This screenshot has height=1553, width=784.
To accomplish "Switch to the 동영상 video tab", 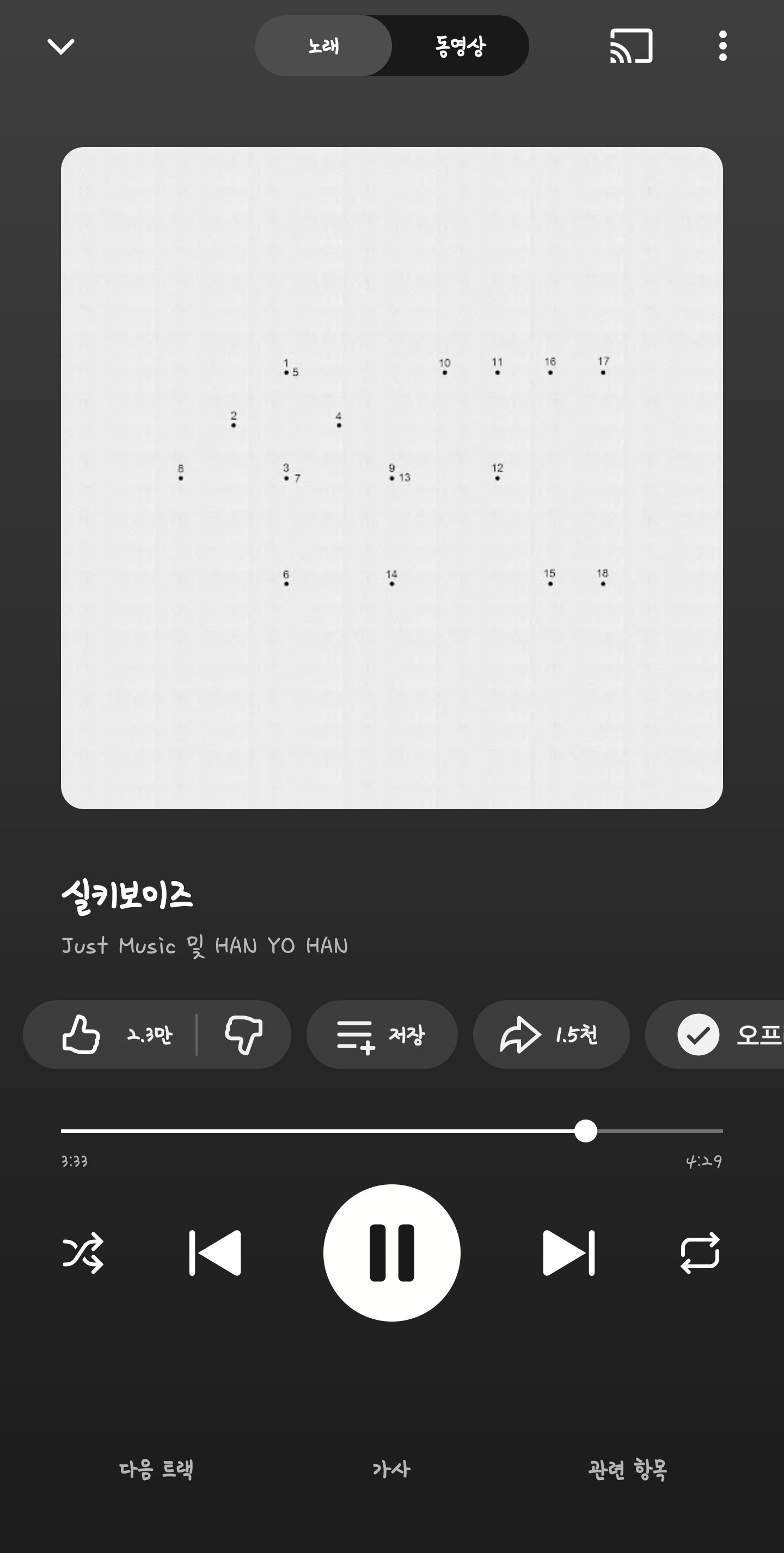I will 460,46.
